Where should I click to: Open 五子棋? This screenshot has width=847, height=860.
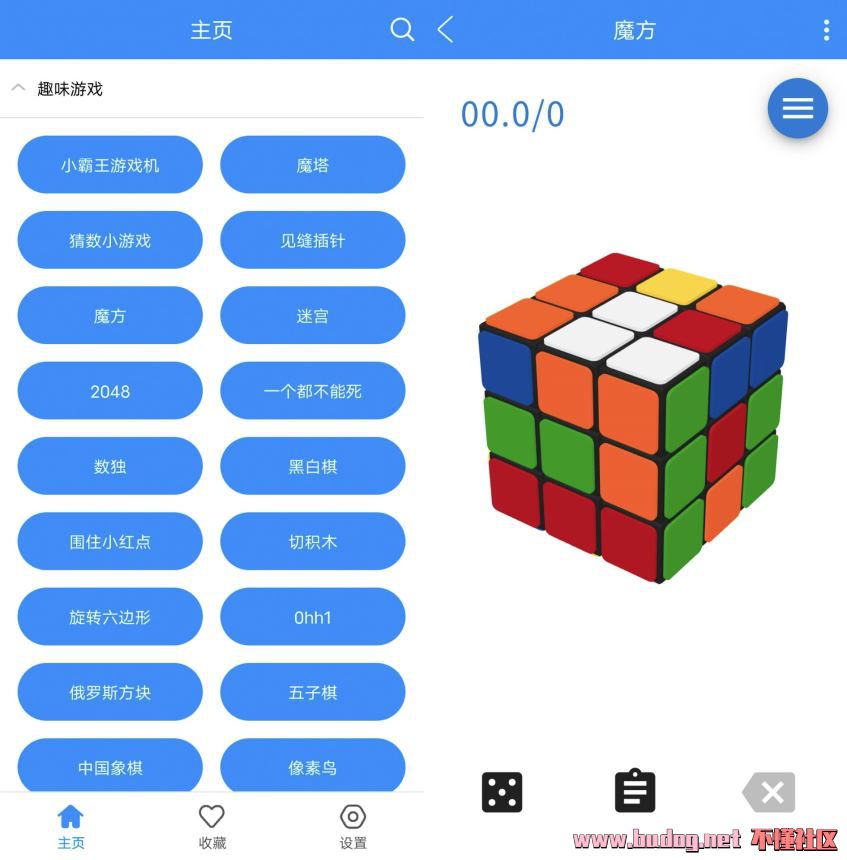312,692
